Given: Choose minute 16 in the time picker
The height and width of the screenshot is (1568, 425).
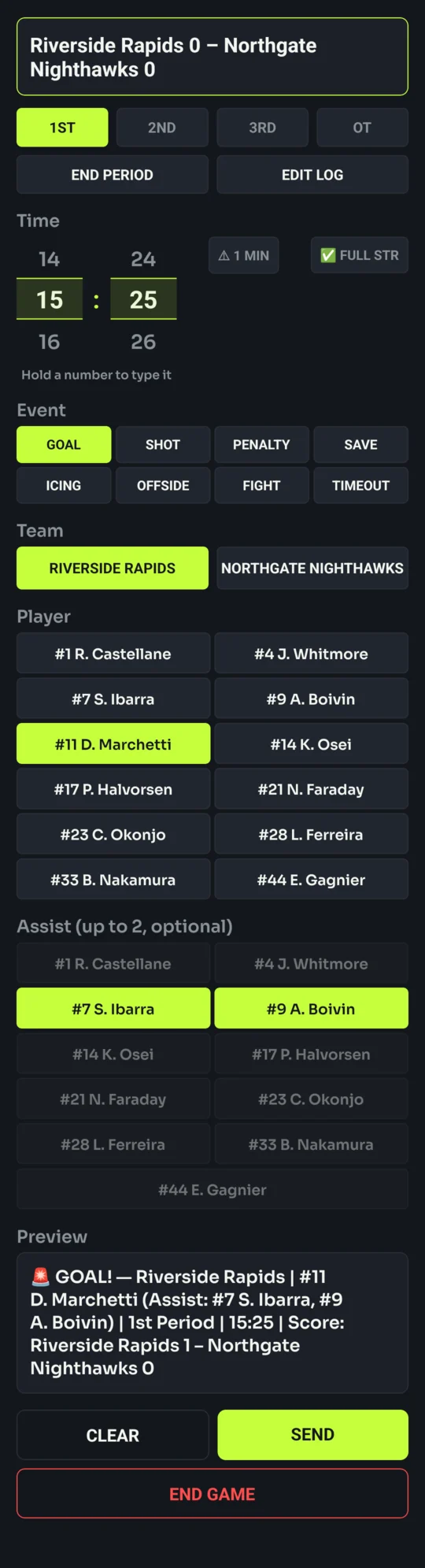Looking at the screenshot, I should [x=50, y=342].
